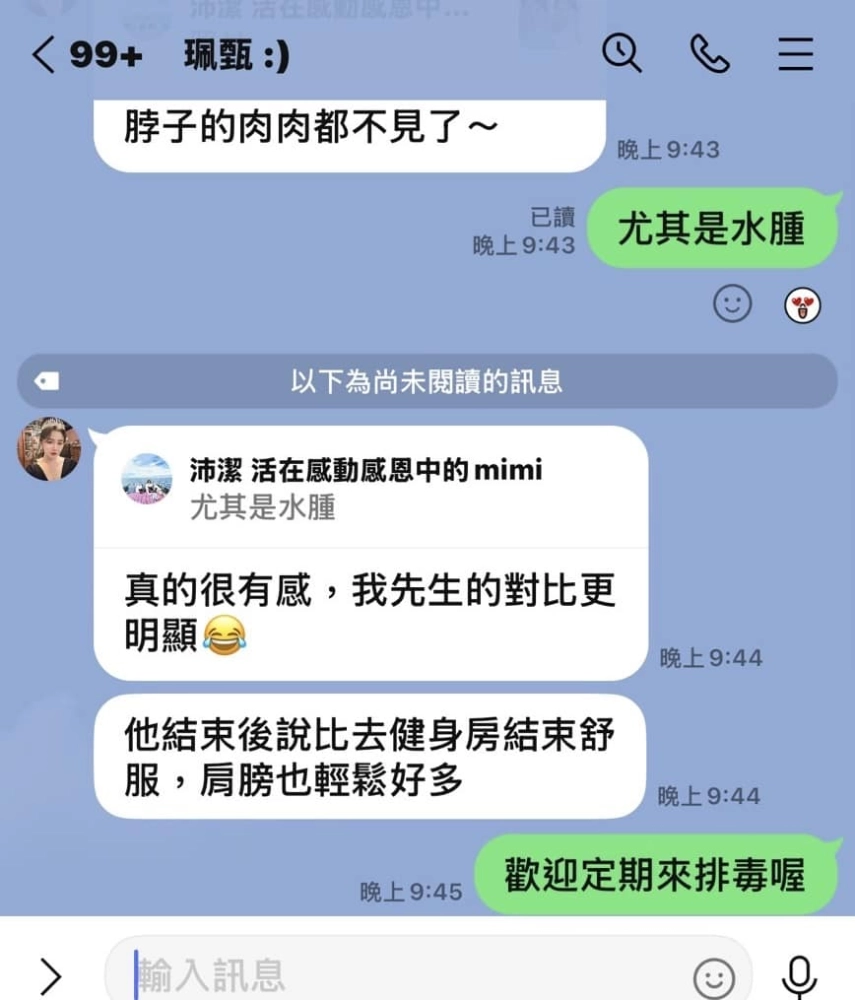Select the message bubble 尤其是水腫
This screenshot has width=855, height=1000.
click(710, 229)
